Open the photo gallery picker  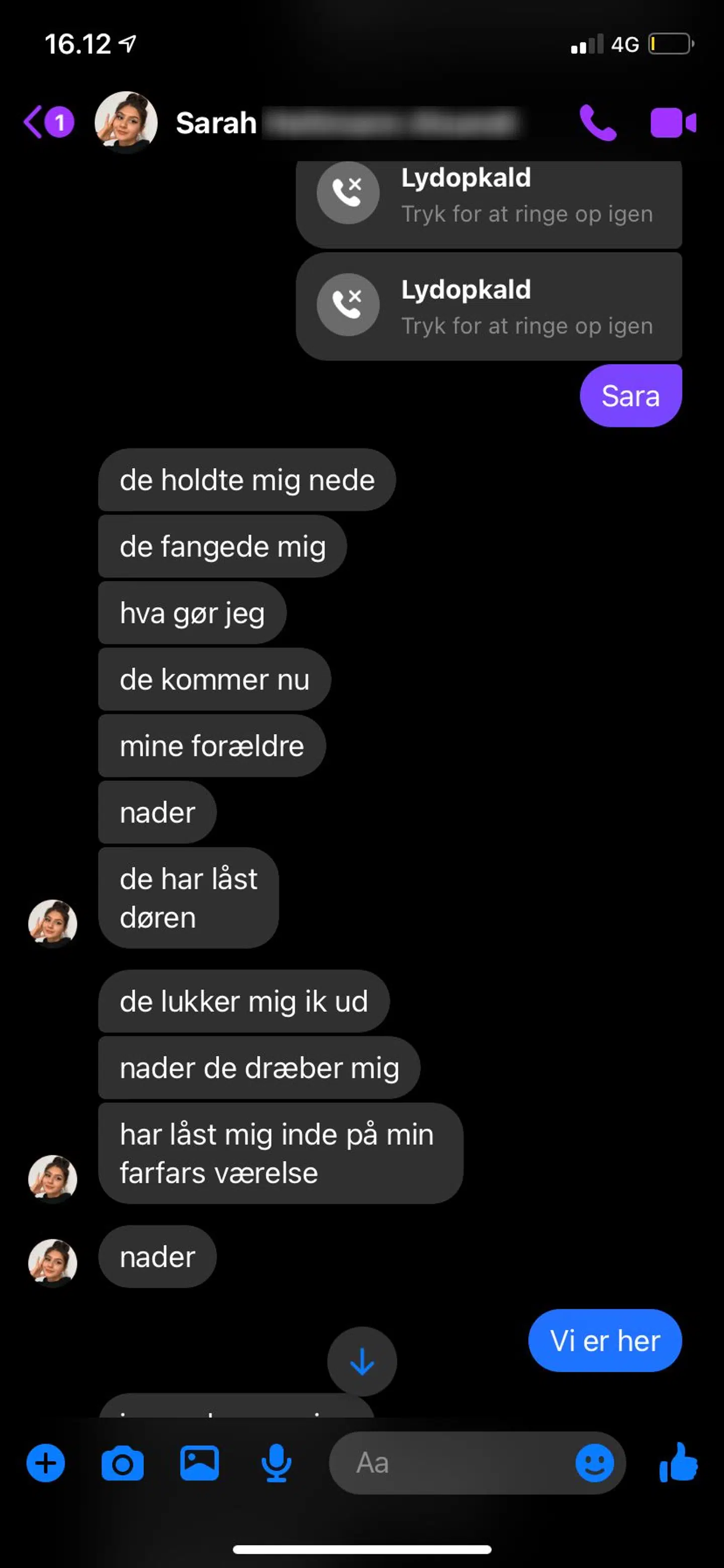(200, 1463)
